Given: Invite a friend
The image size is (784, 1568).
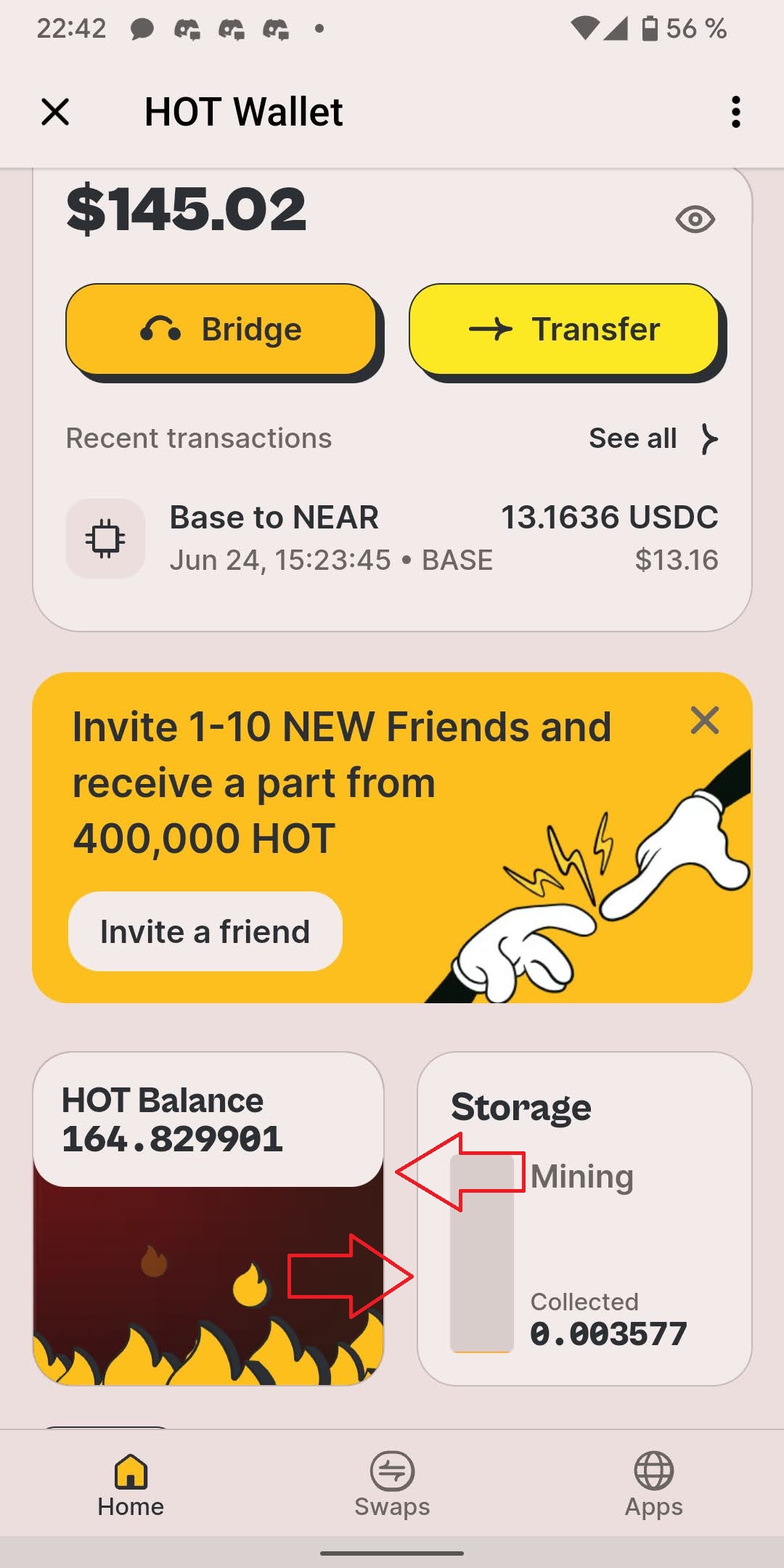Looking at the screenshot, I should (x=205, y=931).
